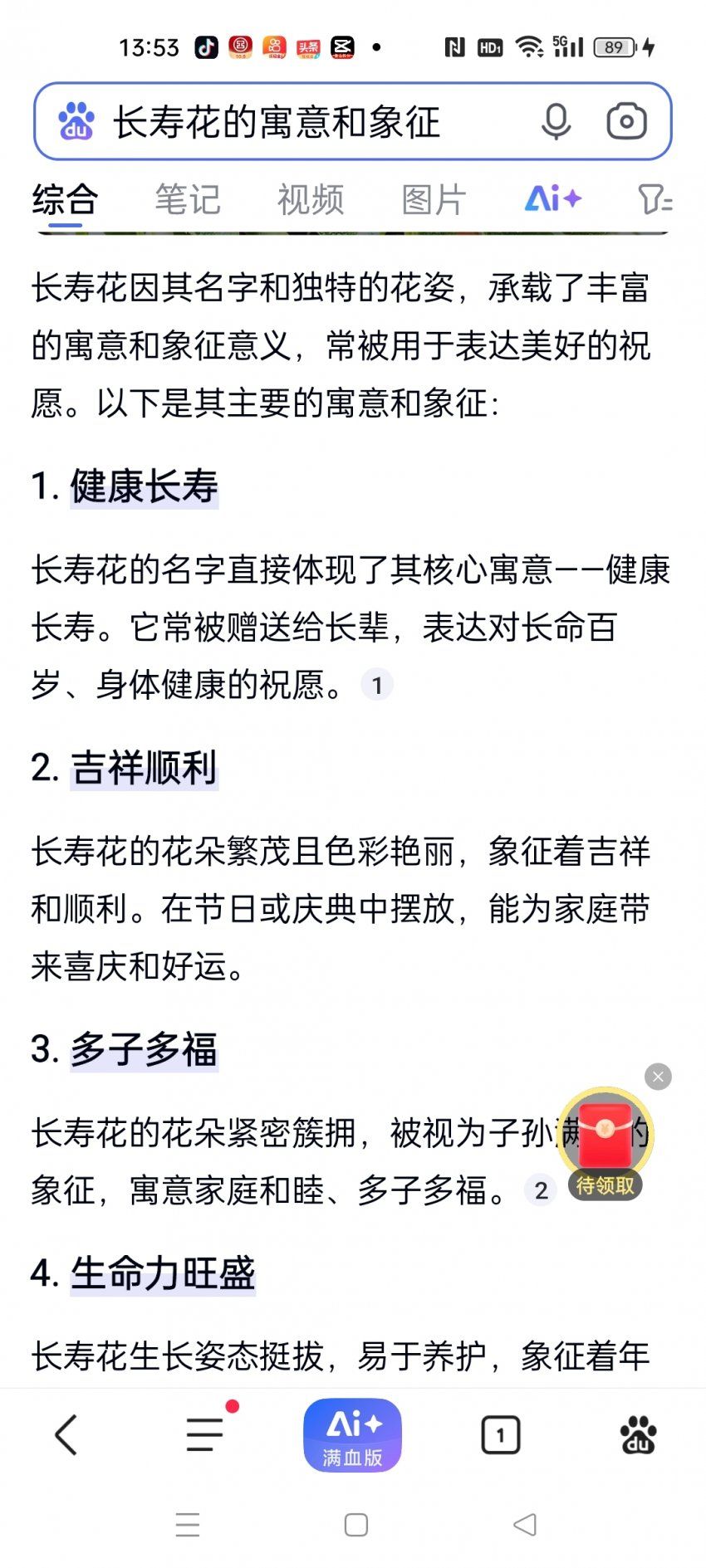Open the tab switcher showing 1

click(500, 1435)
